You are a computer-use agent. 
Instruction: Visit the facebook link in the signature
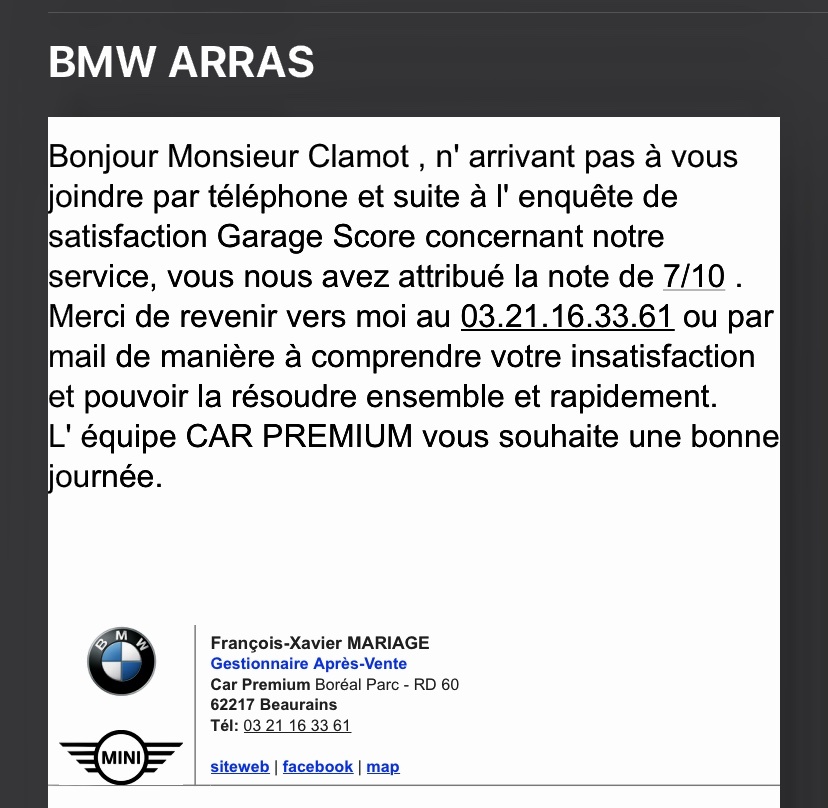[x=318, y=767]
